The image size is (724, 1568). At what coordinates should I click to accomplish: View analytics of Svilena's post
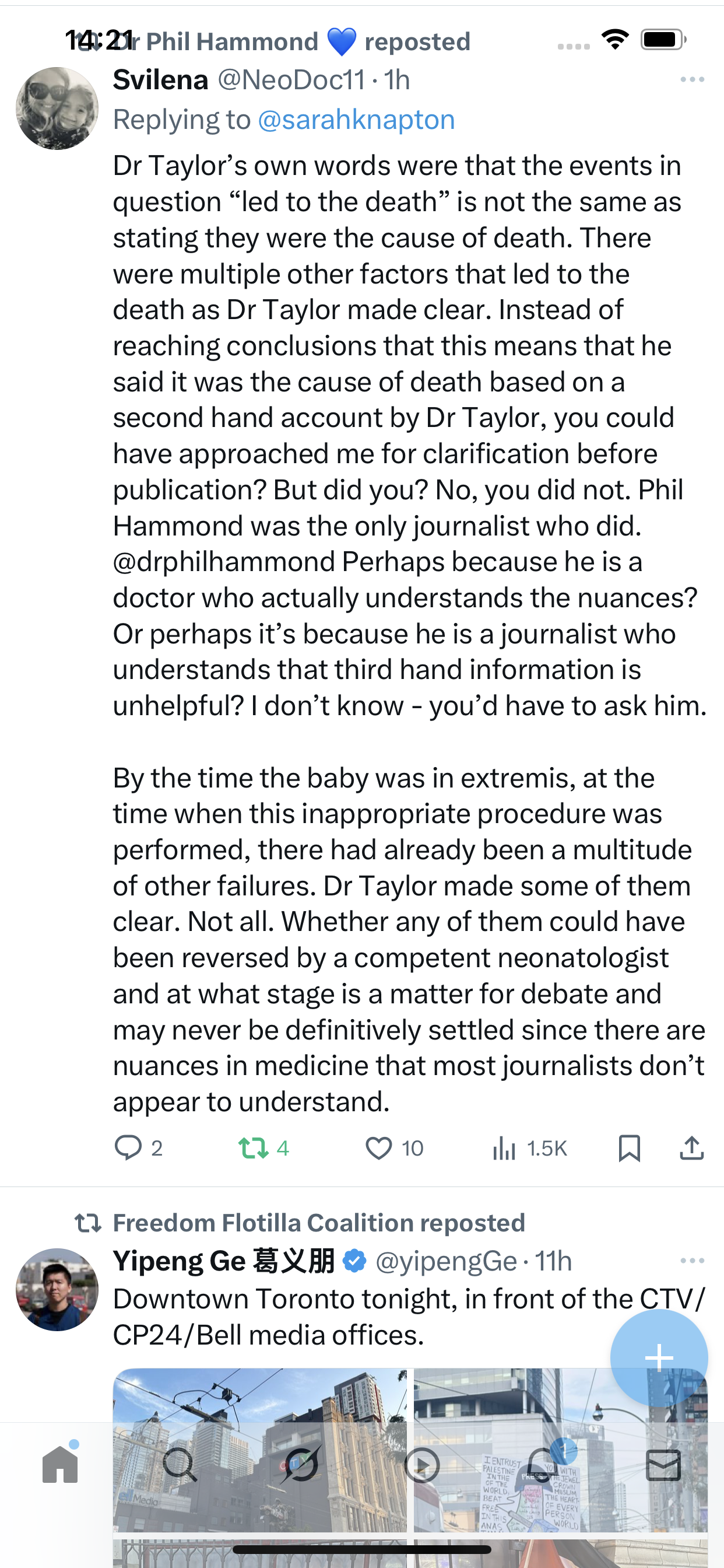coord(505,1148)
